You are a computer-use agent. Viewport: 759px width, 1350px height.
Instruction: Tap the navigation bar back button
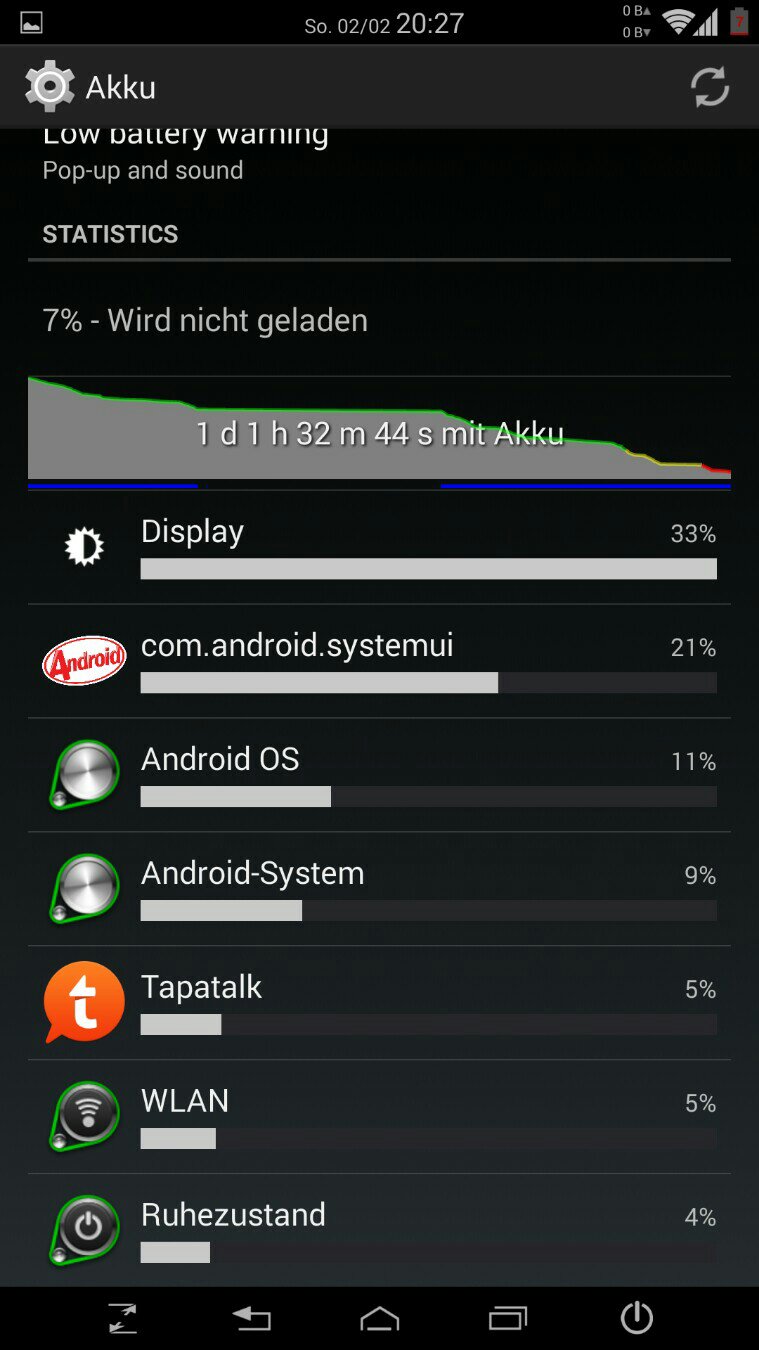[x=252, y=1319]
